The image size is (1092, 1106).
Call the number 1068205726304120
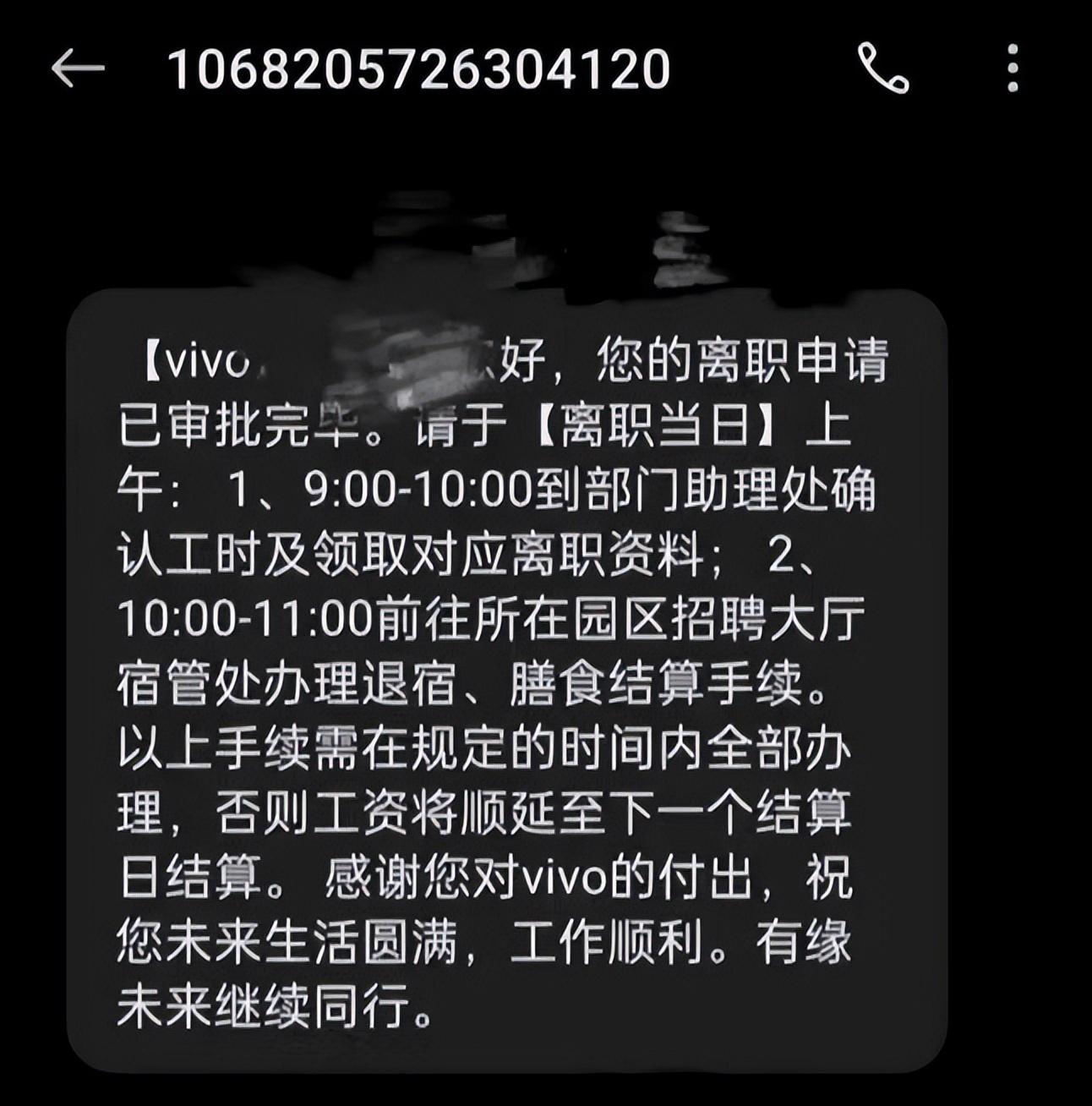(x=883, y=68)
